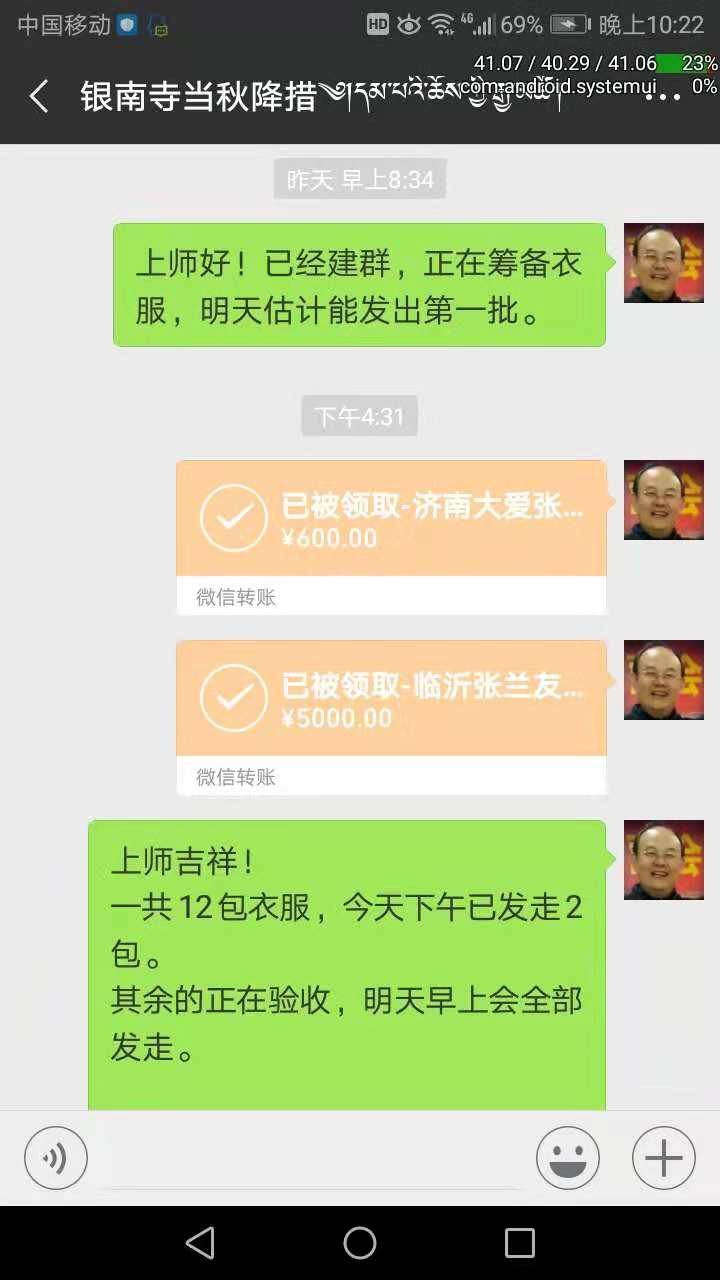Tap the message text field
This screenshot has height=1280, width=720.
[x=312, y=1158]
